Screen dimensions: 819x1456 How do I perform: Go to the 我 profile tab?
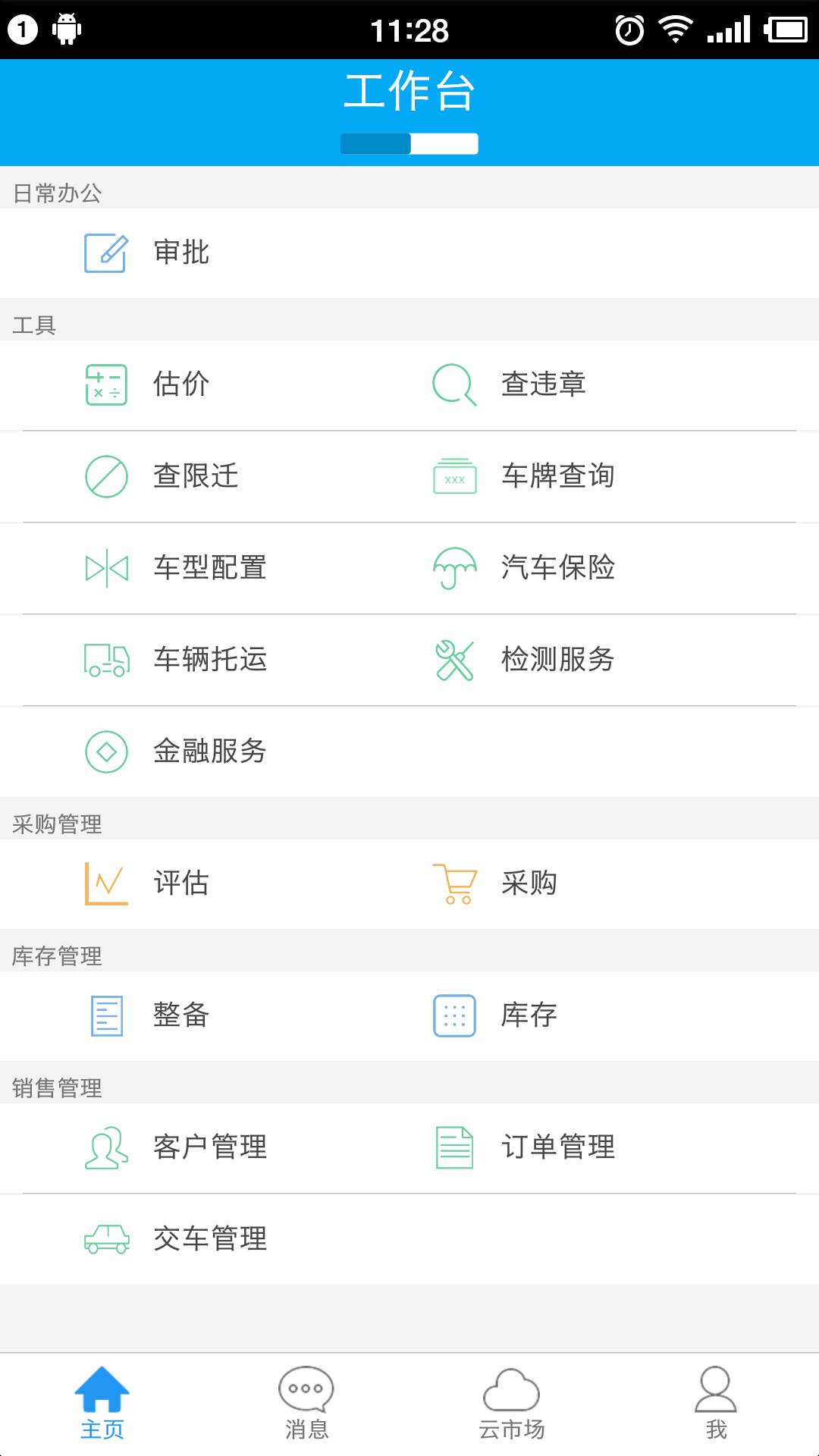(x=717, y=1404)
